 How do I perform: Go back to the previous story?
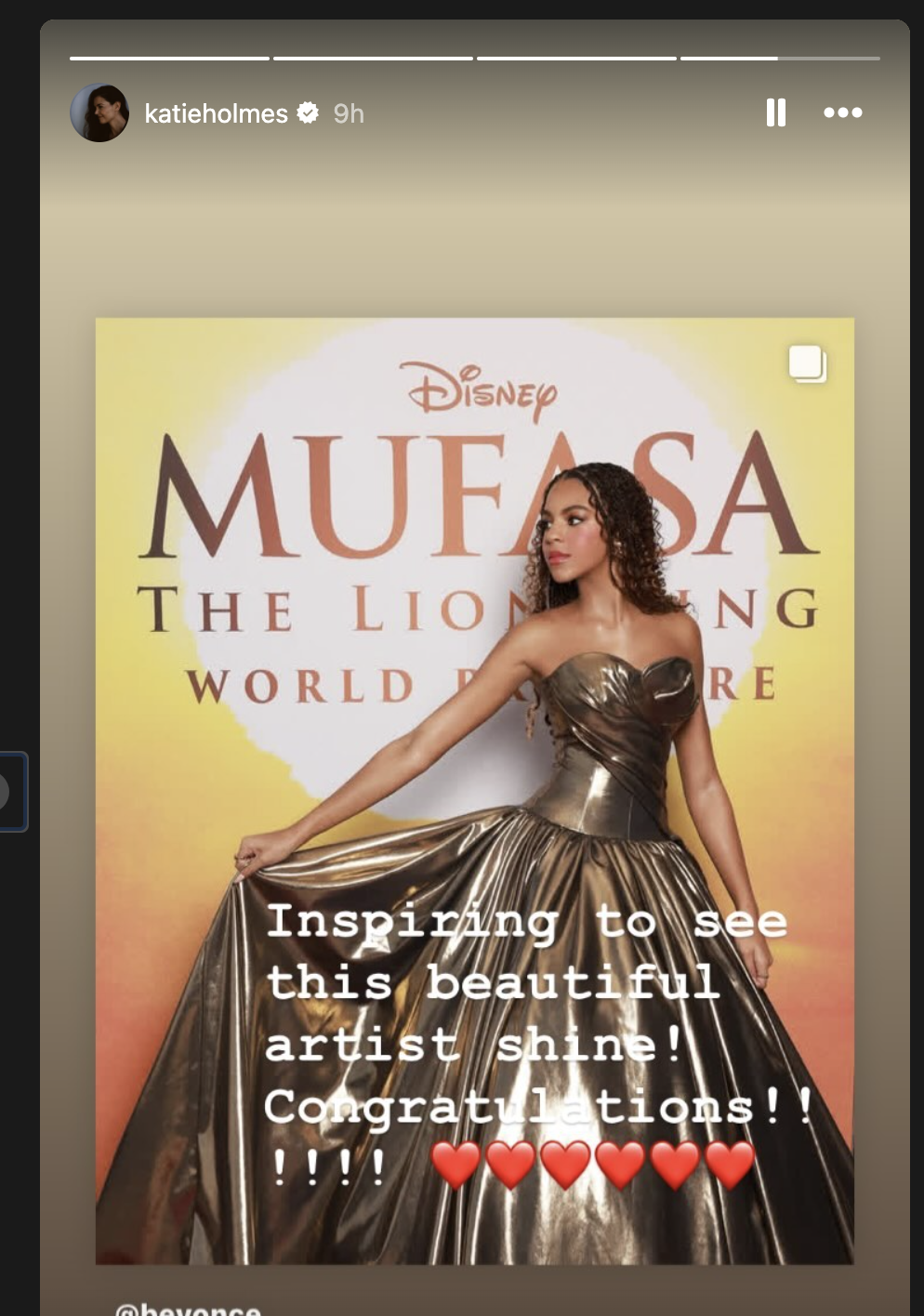pos(11,791)
